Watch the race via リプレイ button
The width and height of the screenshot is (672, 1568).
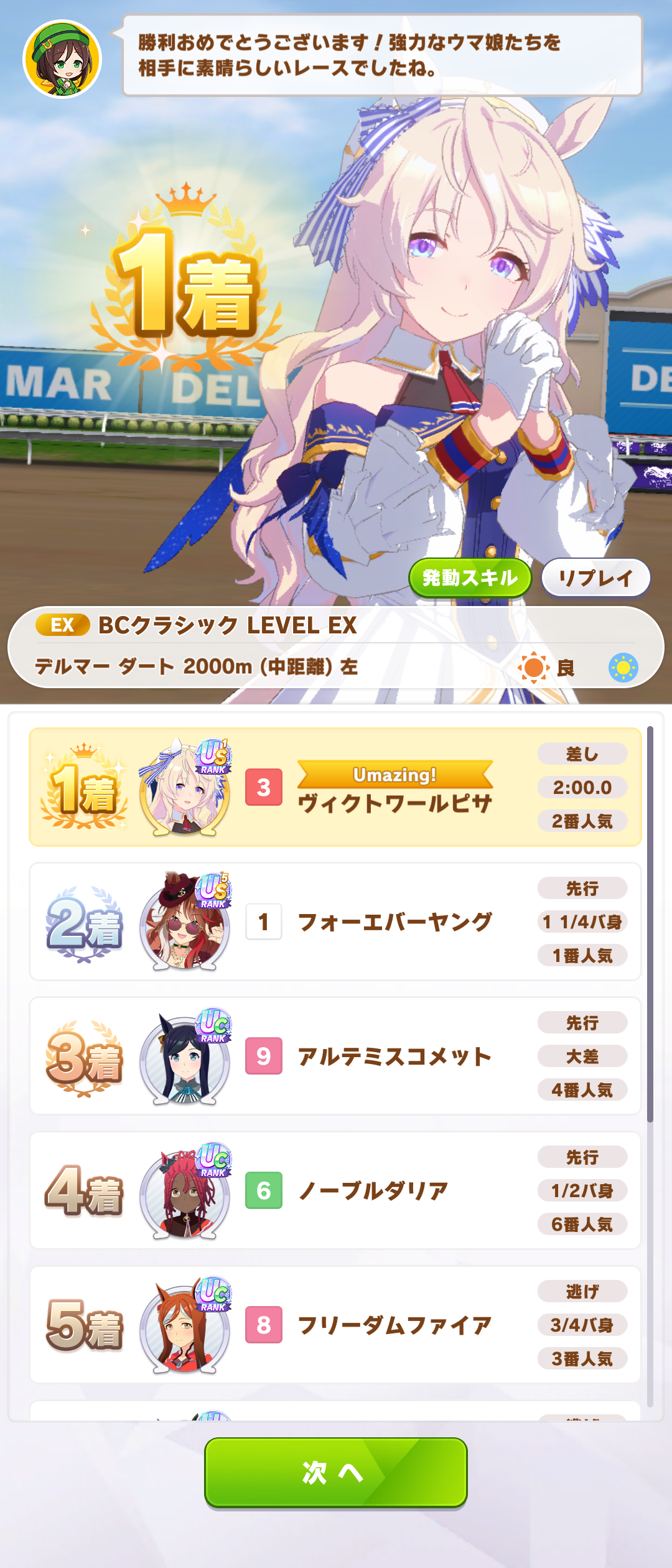click(595, 578)
